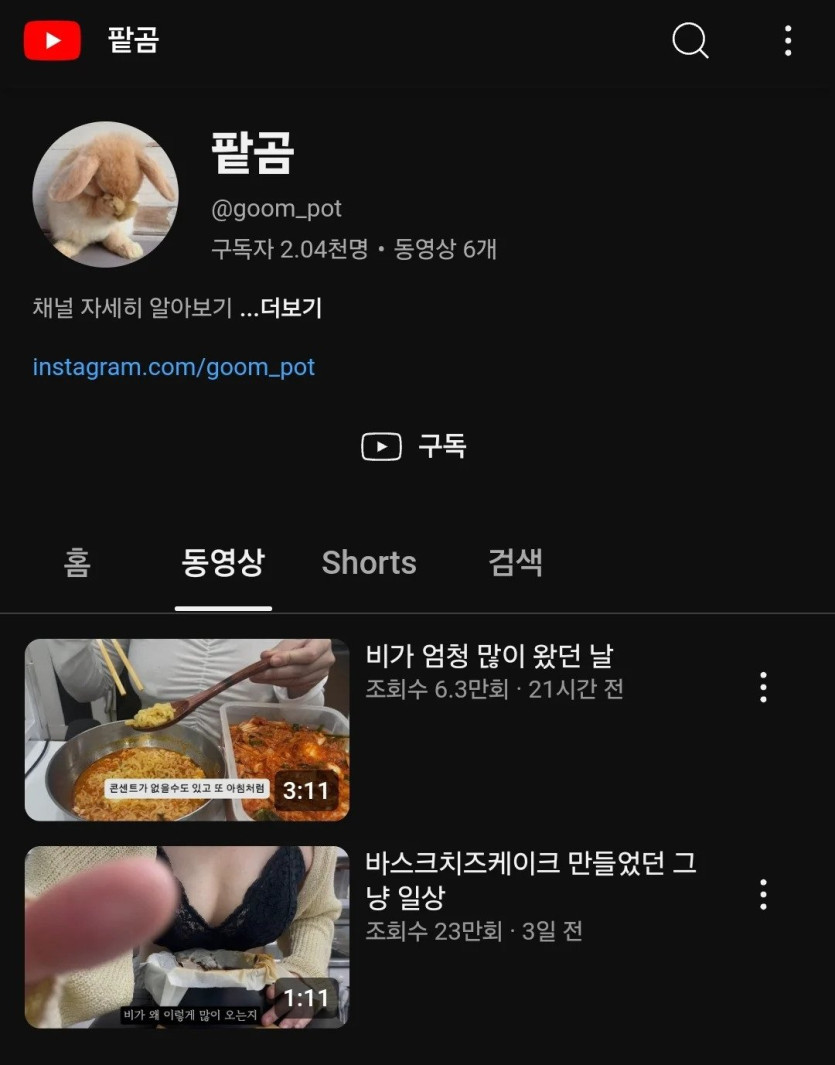Click the play icon next to 구독

pyautogui.click(x=381, y=446)
